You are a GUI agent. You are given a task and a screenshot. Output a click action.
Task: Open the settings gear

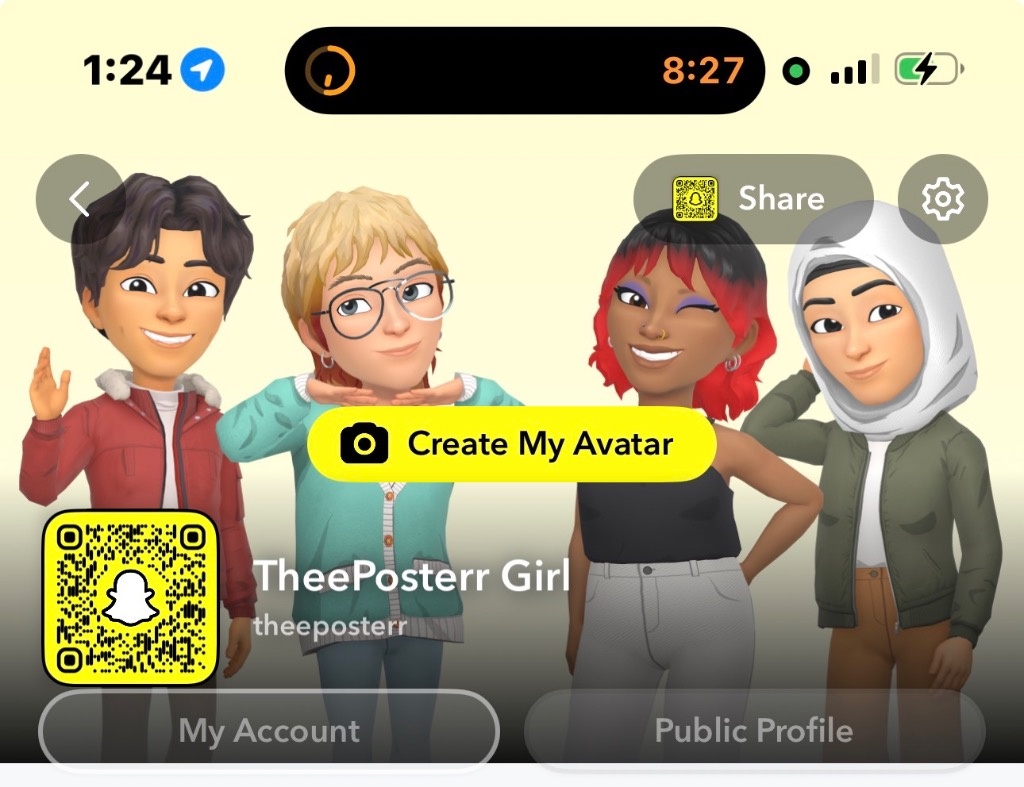point(942,199)
